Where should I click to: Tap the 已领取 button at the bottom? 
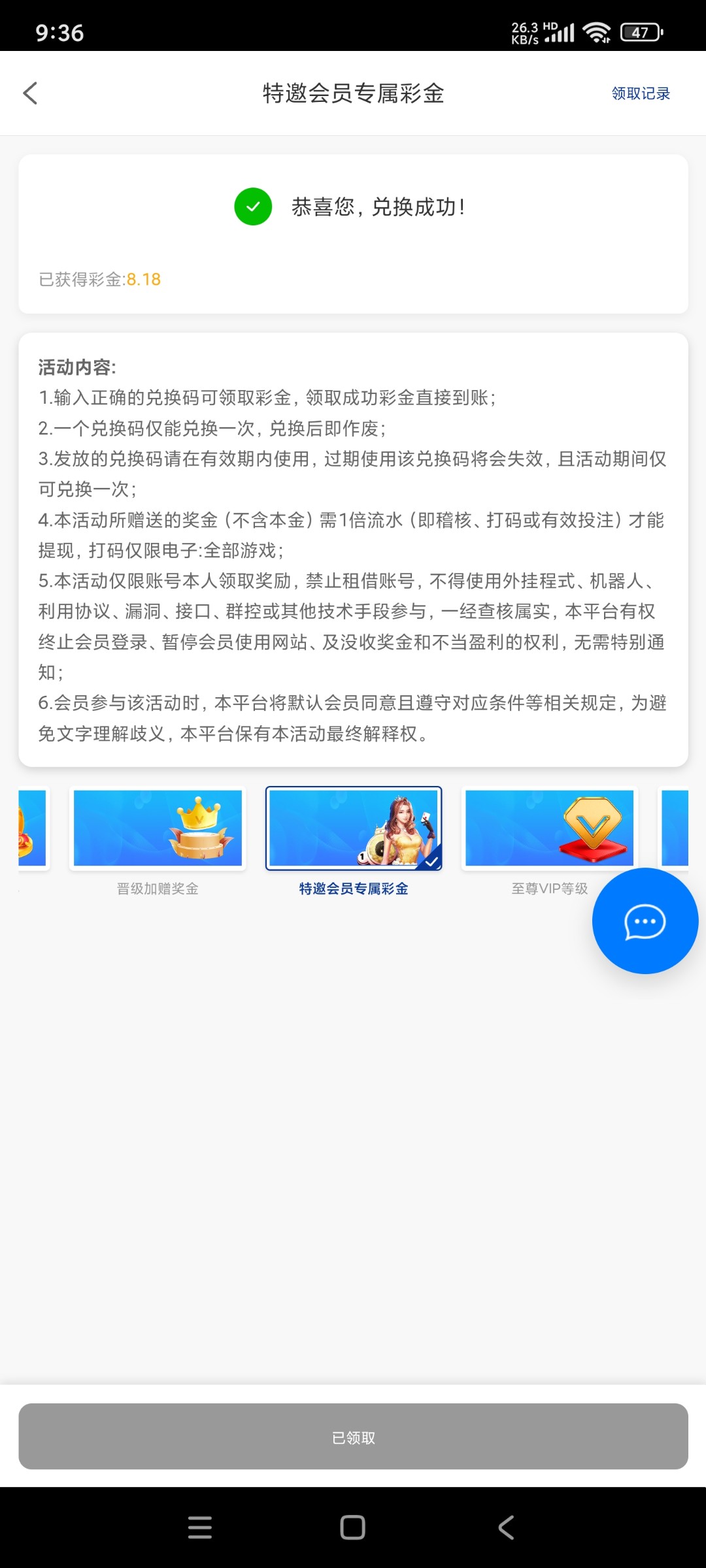click(353, 1437)
